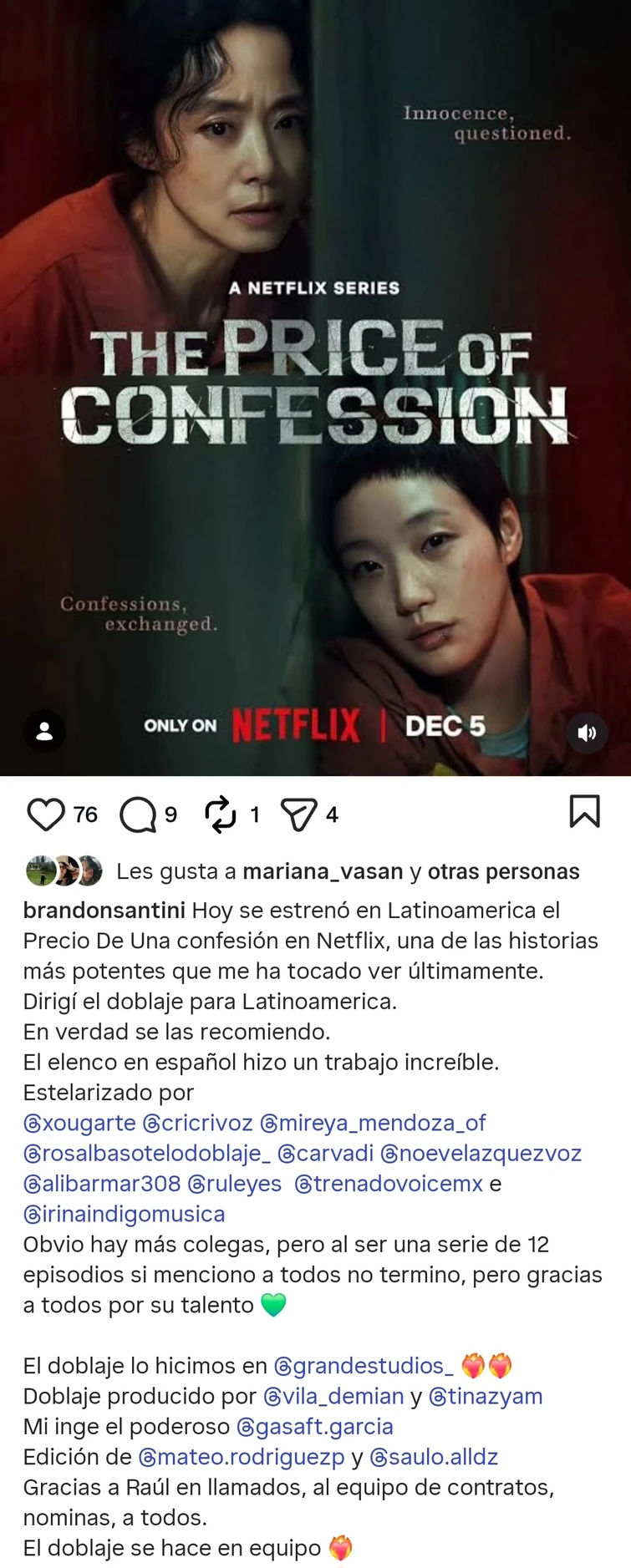Viewport: 631px width, 1568px height.
Task: Save the post with the bookmark icon
Action: click(584, 811)
